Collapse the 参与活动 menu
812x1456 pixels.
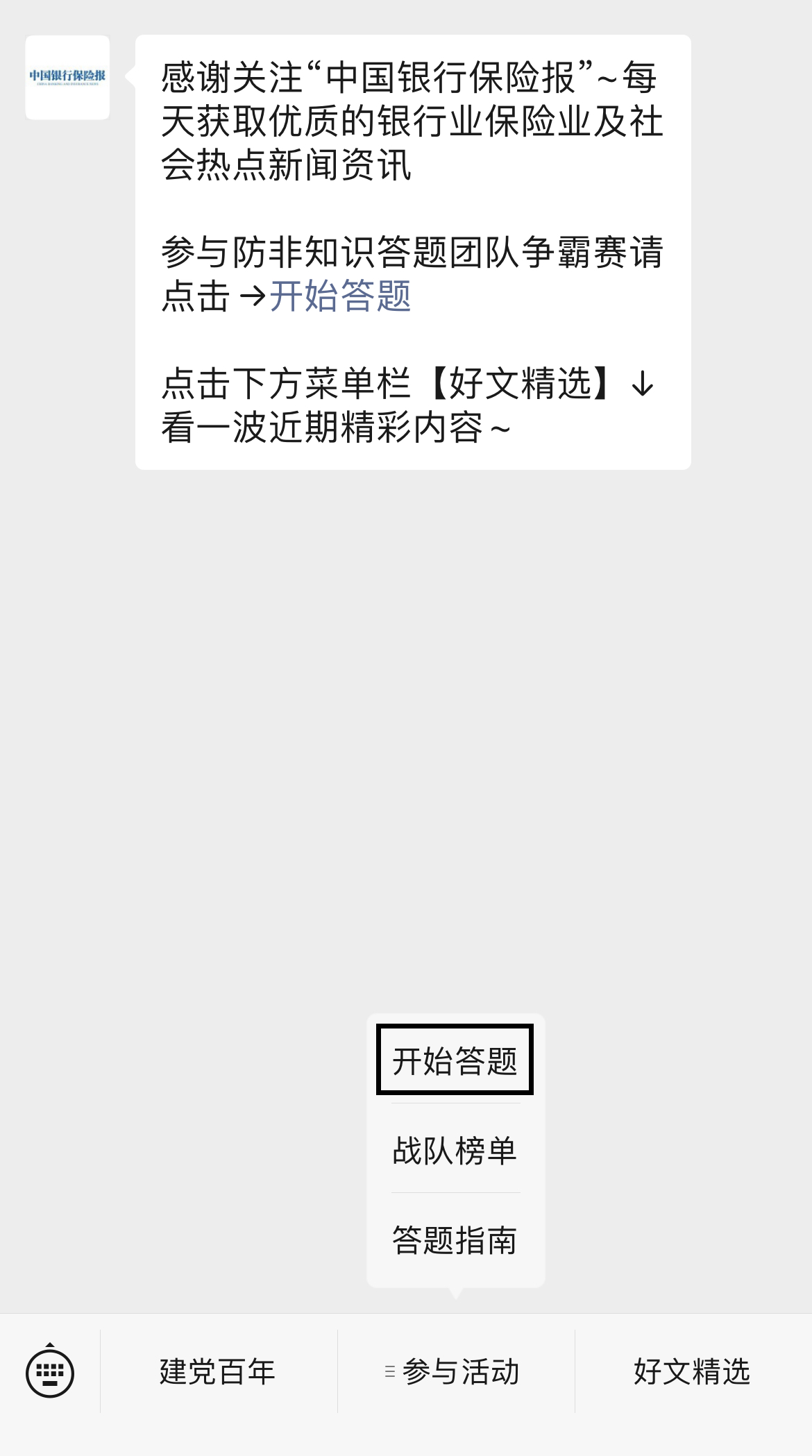point(456,1371)
